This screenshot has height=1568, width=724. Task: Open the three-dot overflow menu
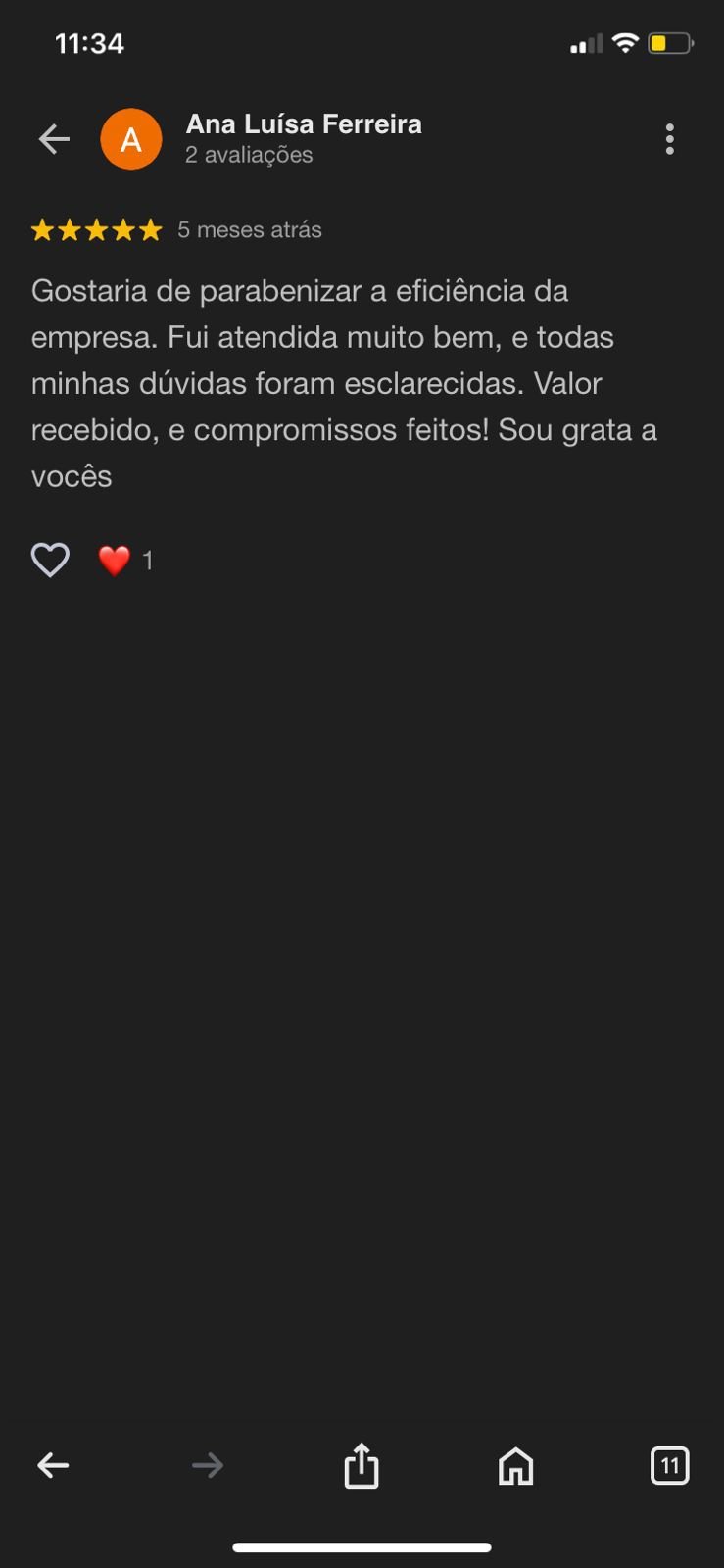pyautogui.click(x=669, y=139)
